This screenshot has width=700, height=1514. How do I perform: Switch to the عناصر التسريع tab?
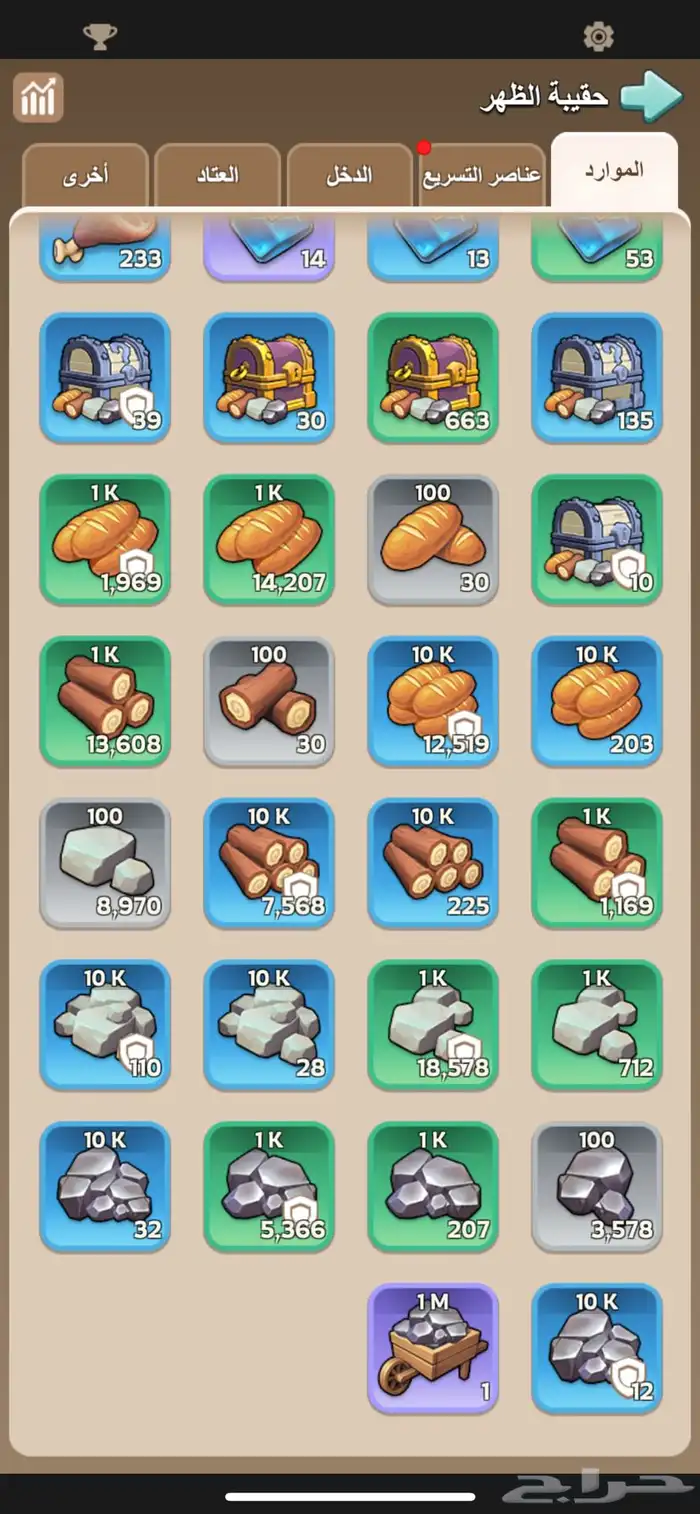(x=481, y=176)
